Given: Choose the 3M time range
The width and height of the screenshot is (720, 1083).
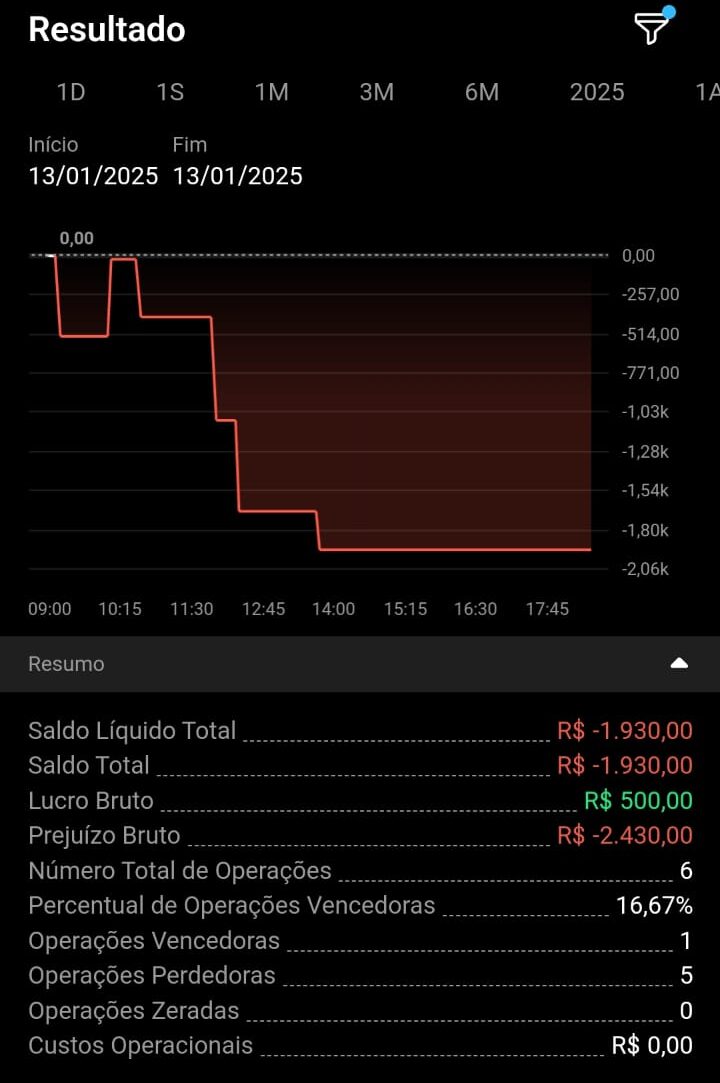Looking at the screenshot, I should (376, 92).
